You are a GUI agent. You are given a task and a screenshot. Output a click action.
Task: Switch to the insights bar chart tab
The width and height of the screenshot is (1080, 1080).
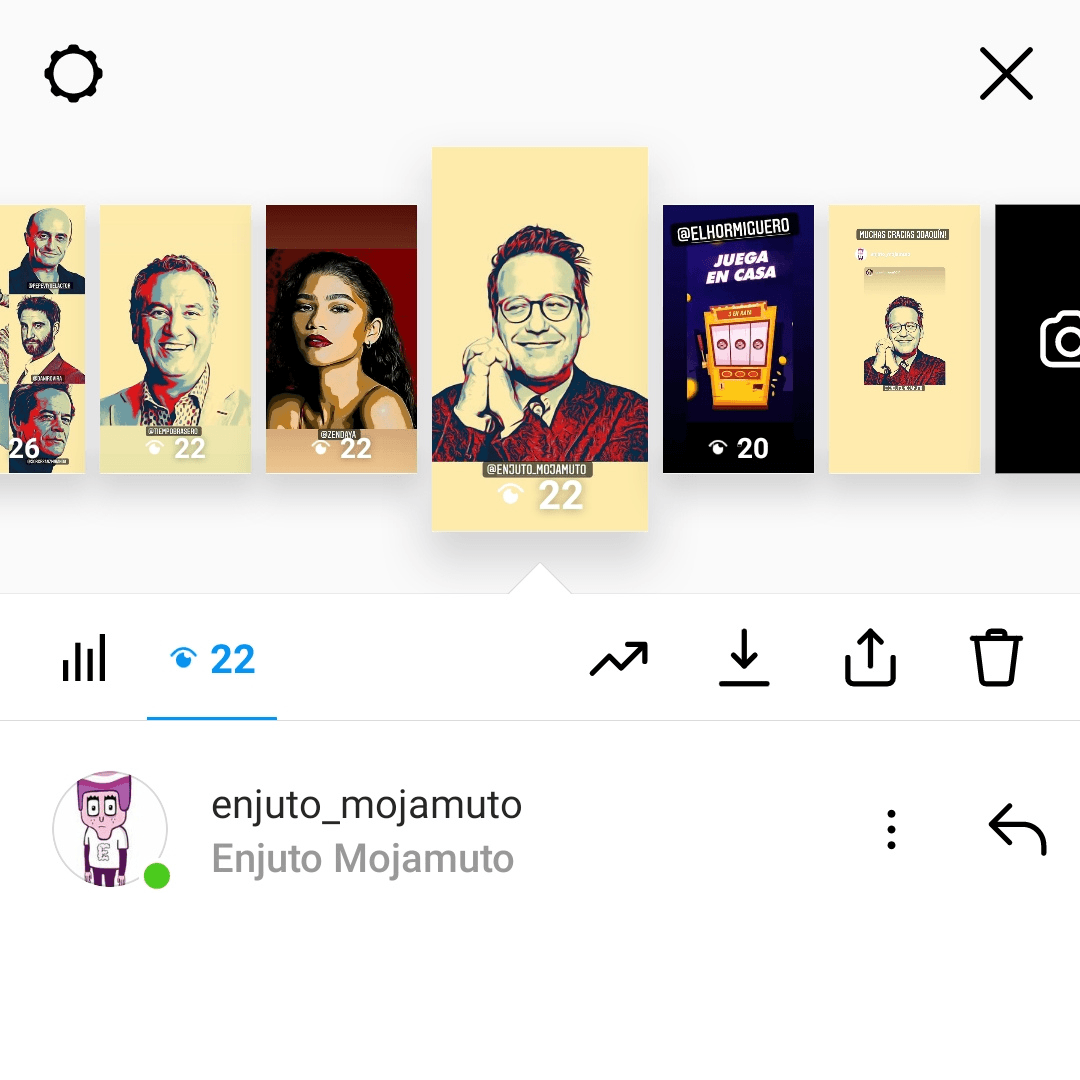tap(84, 660)
